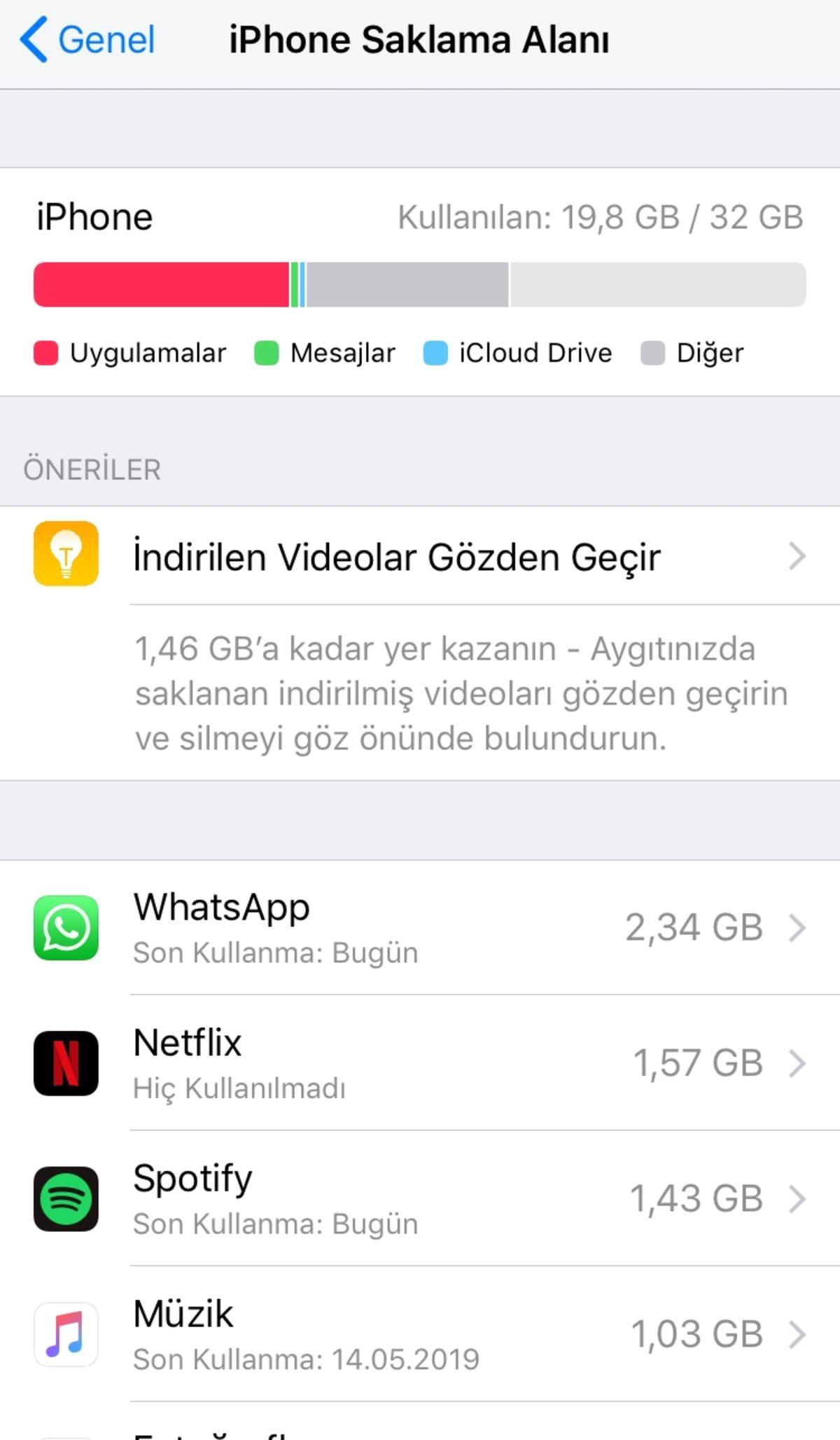
Task: Select Kullanılan: 19,8 GB / 32 GB text
Action: pyautogui.click(x=601, y=217)
